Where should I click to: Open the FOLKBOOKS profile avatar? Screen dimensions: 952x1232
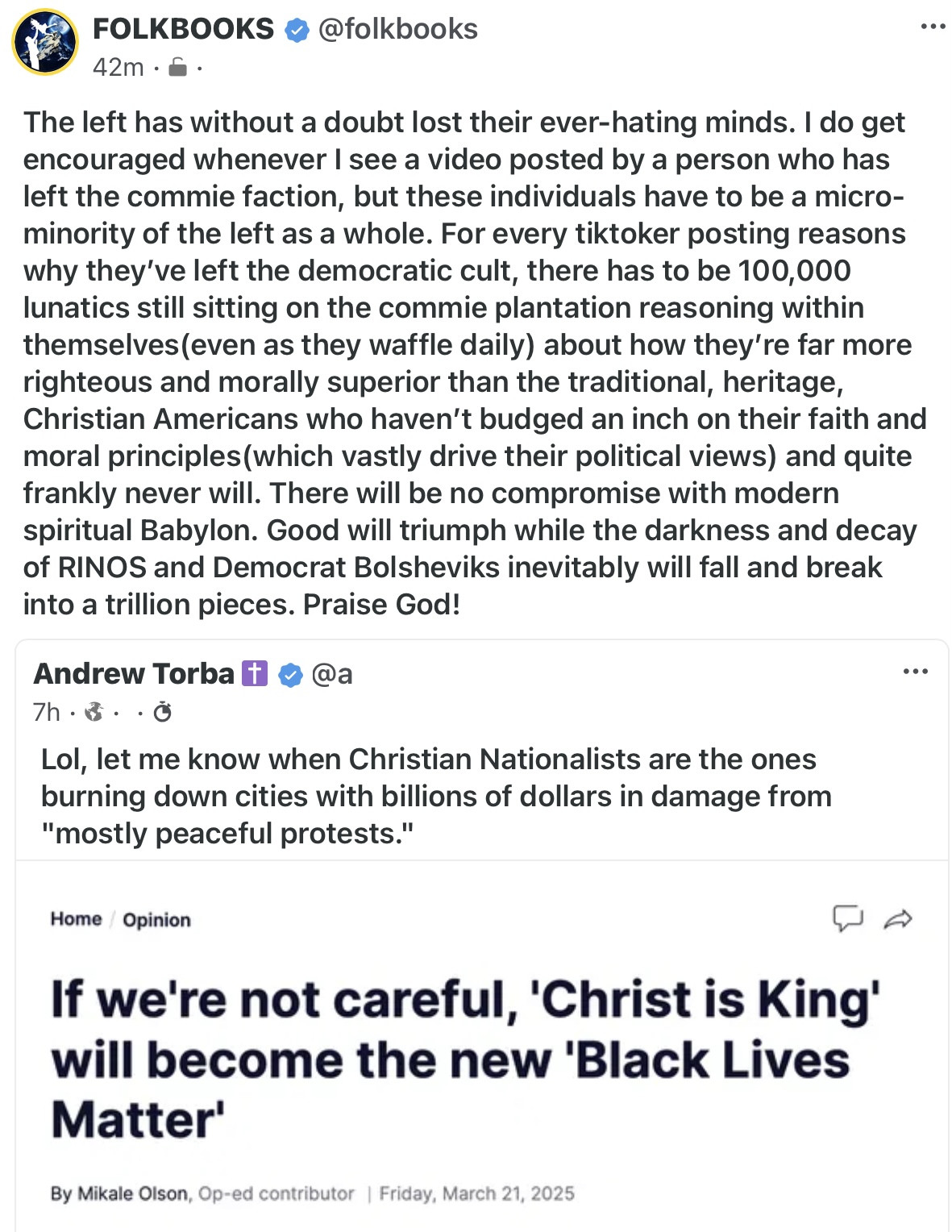click(x=45, y=43)
